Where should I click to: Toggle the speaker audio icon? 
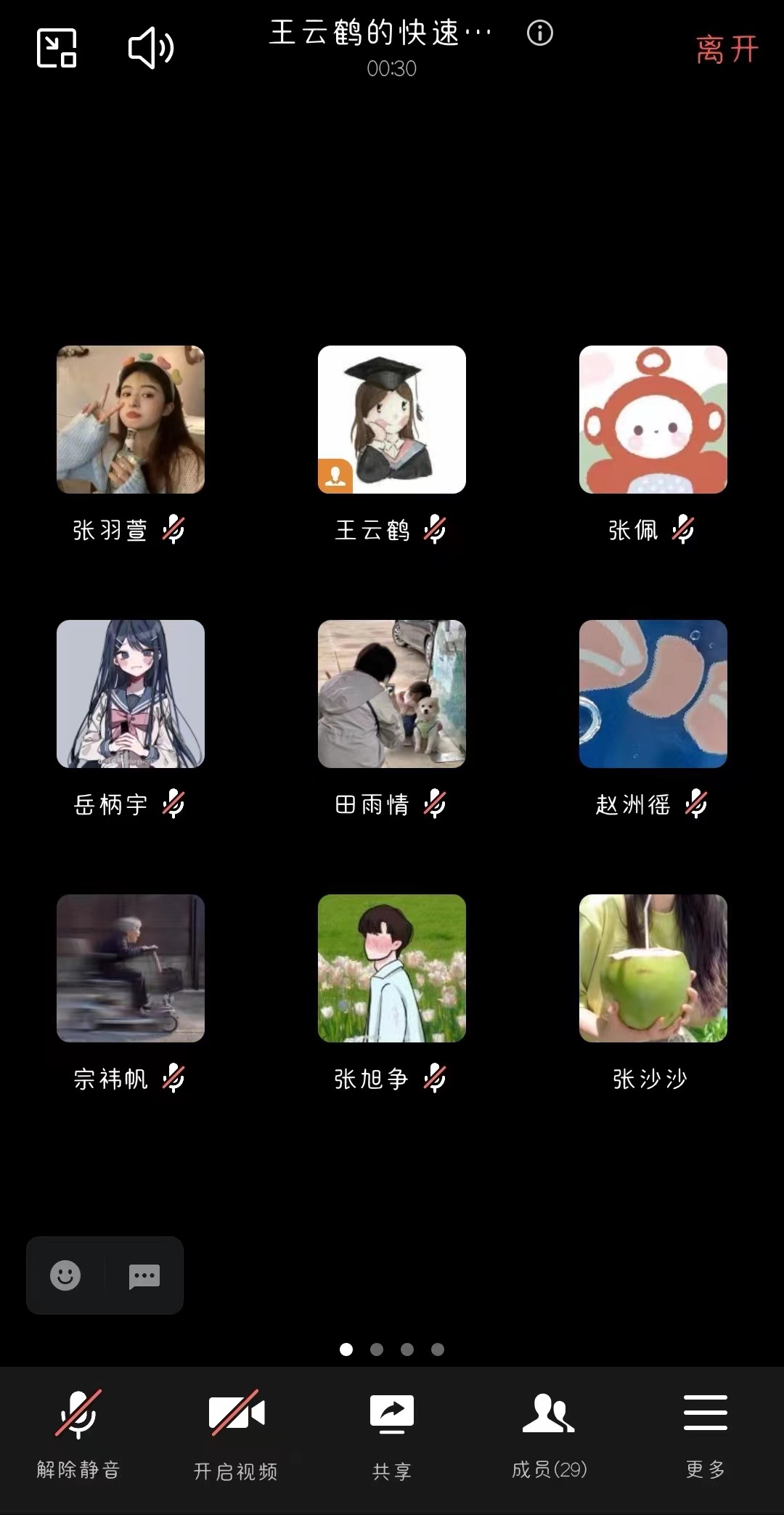pos(151,48)
